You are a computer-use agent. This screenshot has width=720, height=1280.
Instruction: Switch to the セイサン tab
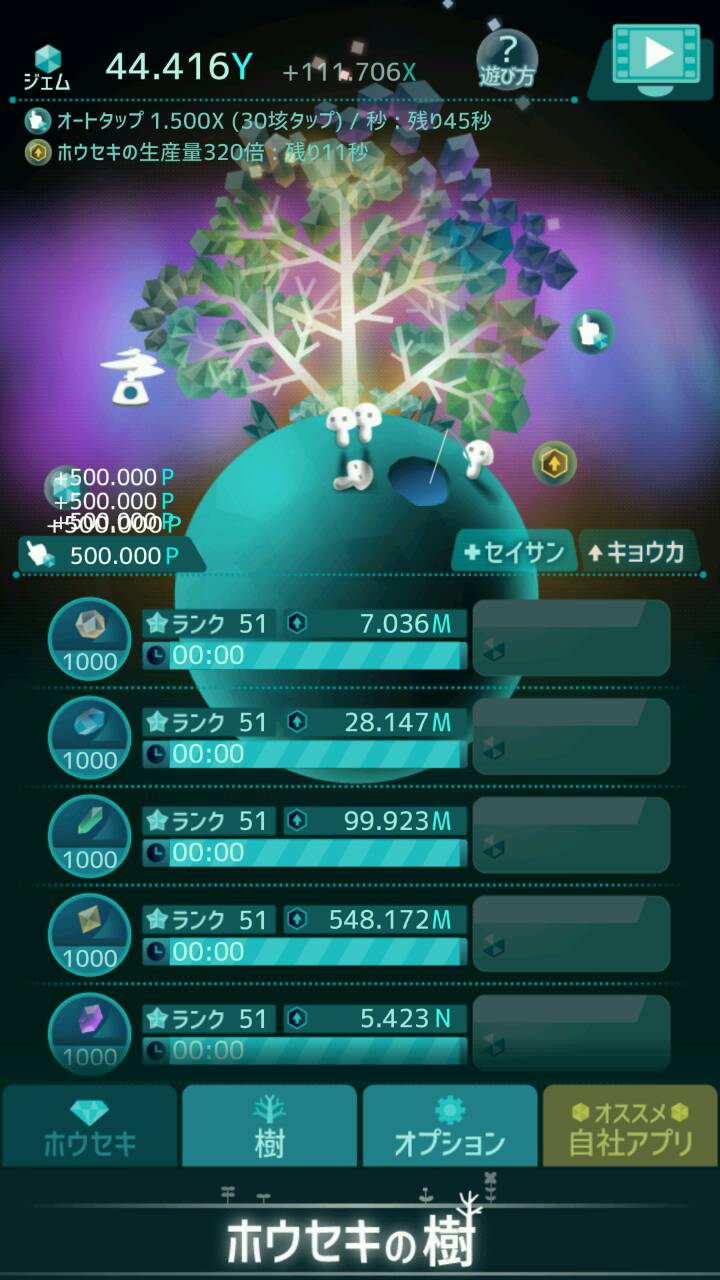[x=514, y=552]
